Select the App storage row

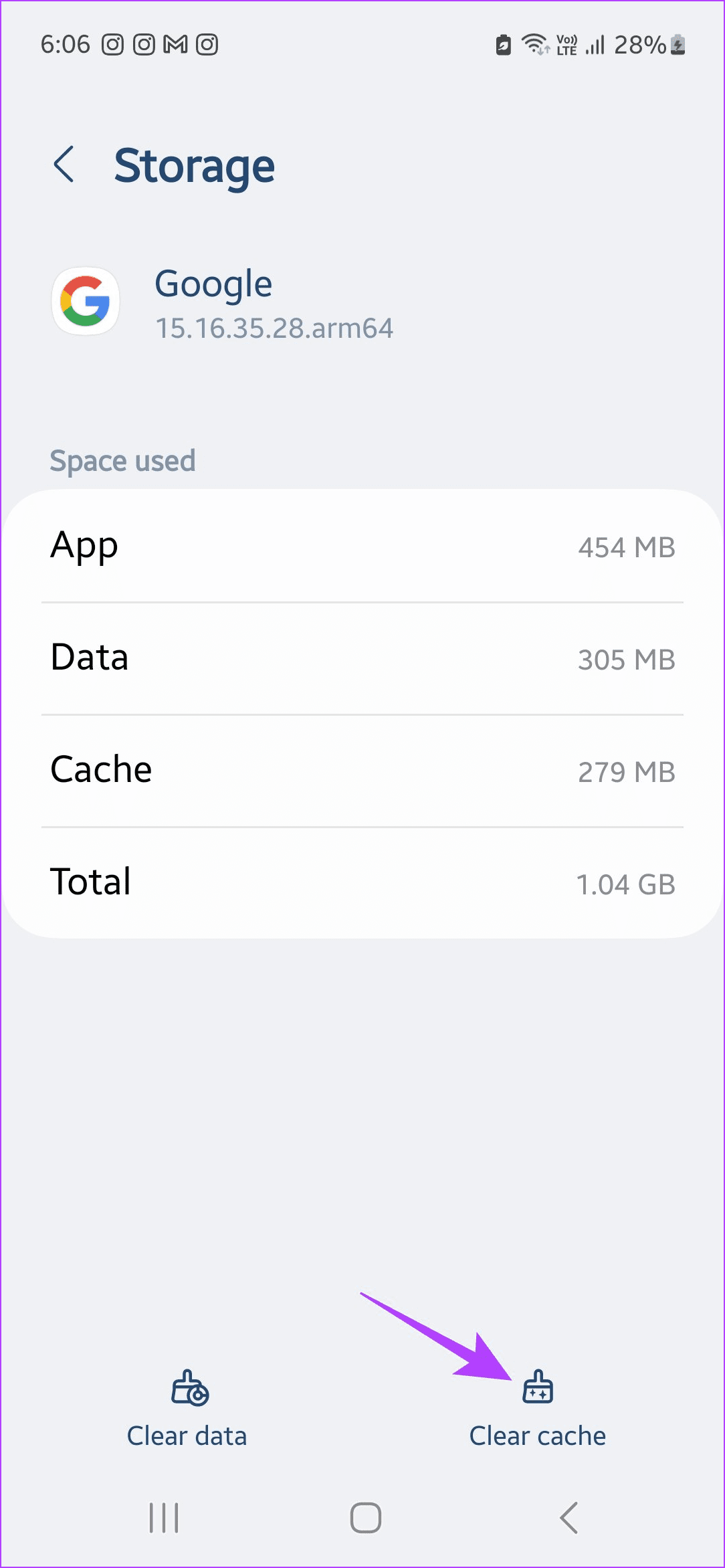click(x=362, y=547)
